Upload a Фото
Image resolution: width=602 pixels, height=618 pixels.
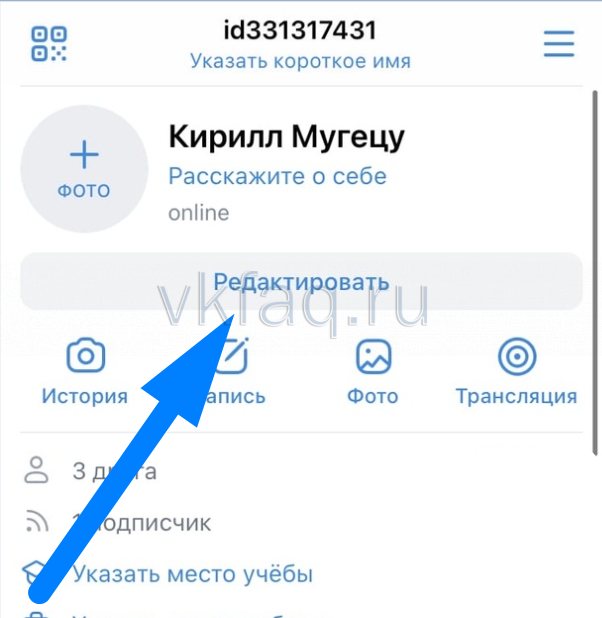[x=373, y=370]
